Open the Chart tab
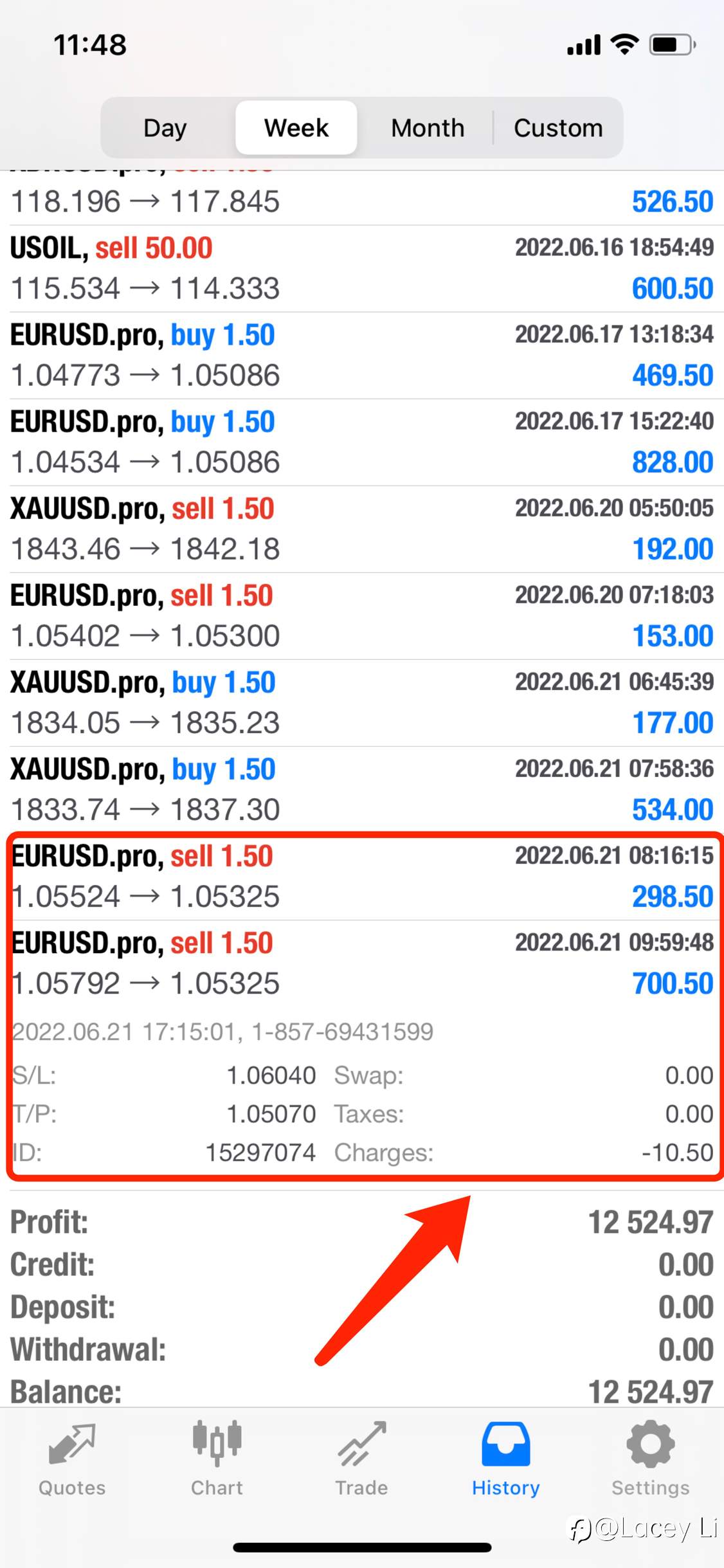Screen dimensions: 724x1568 point(217,1460)
